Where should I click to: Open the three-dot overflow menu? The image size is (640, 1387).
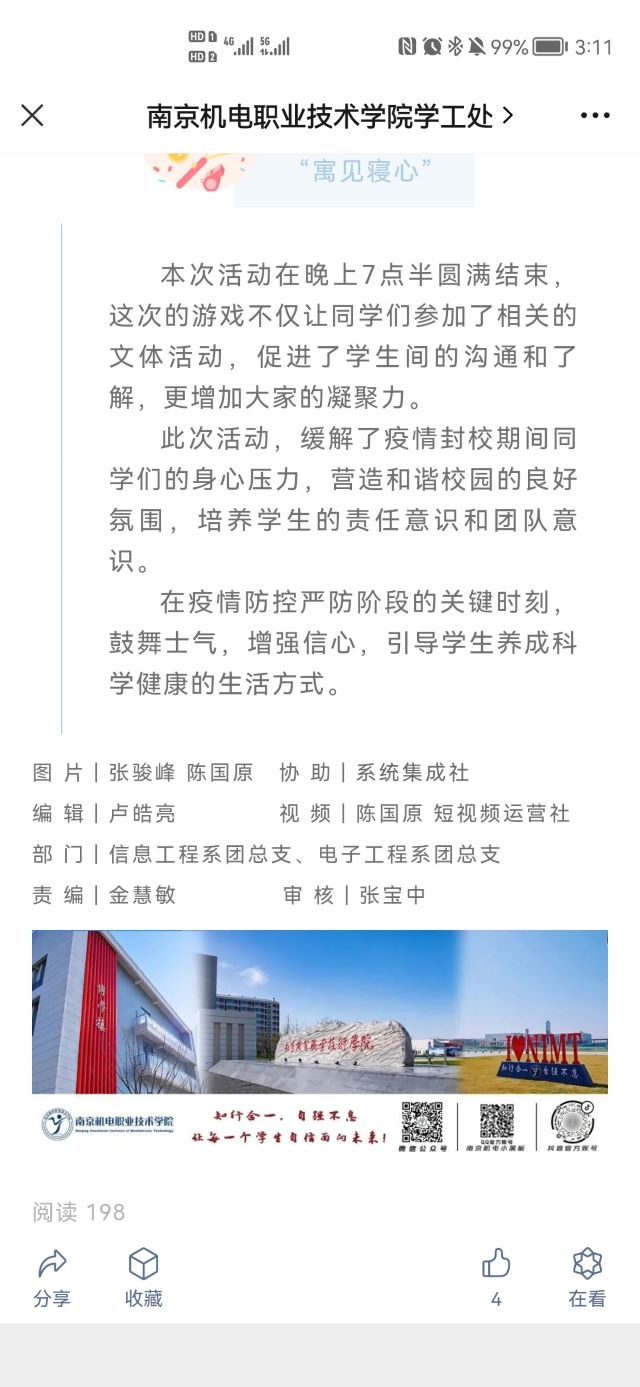(595, 116)
